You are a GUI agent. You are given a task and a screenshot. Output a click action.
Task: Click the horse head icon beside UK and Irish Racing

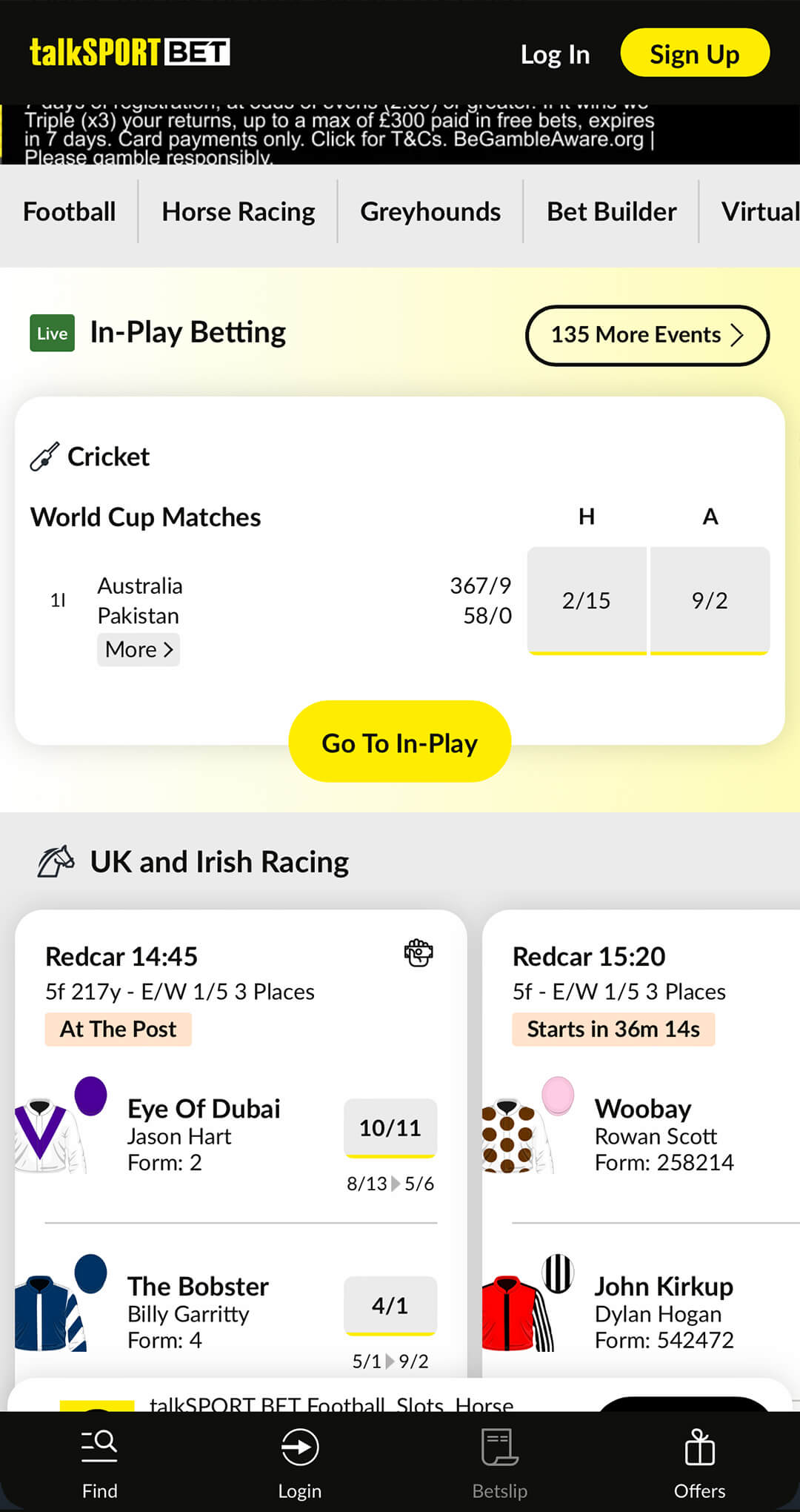click(58, 861)
